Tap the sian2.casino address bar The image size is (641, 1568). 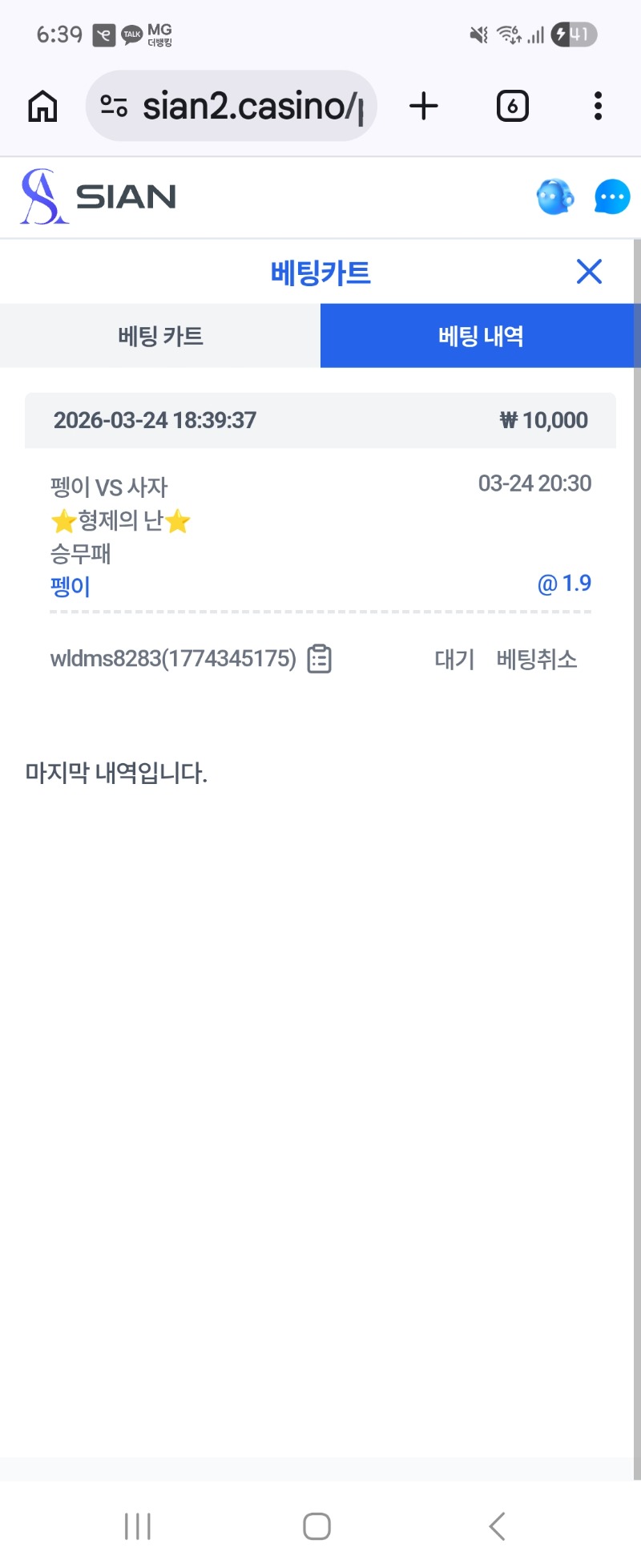[x=240, y=106]
